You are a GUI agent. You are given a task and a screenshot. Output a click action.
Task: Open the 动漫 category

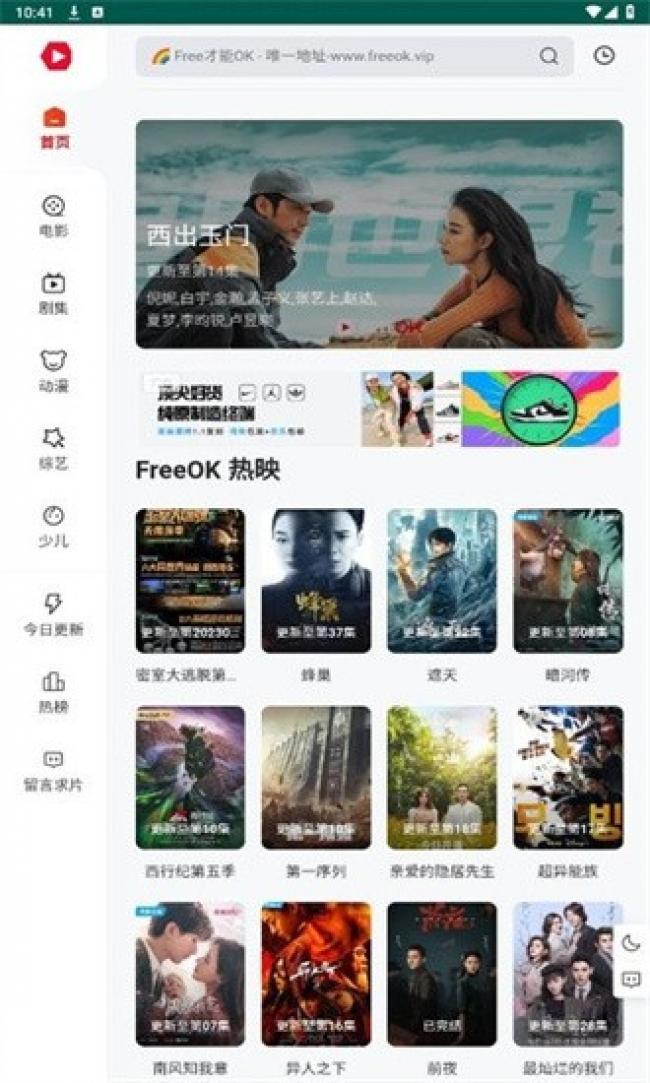point(53,371)
